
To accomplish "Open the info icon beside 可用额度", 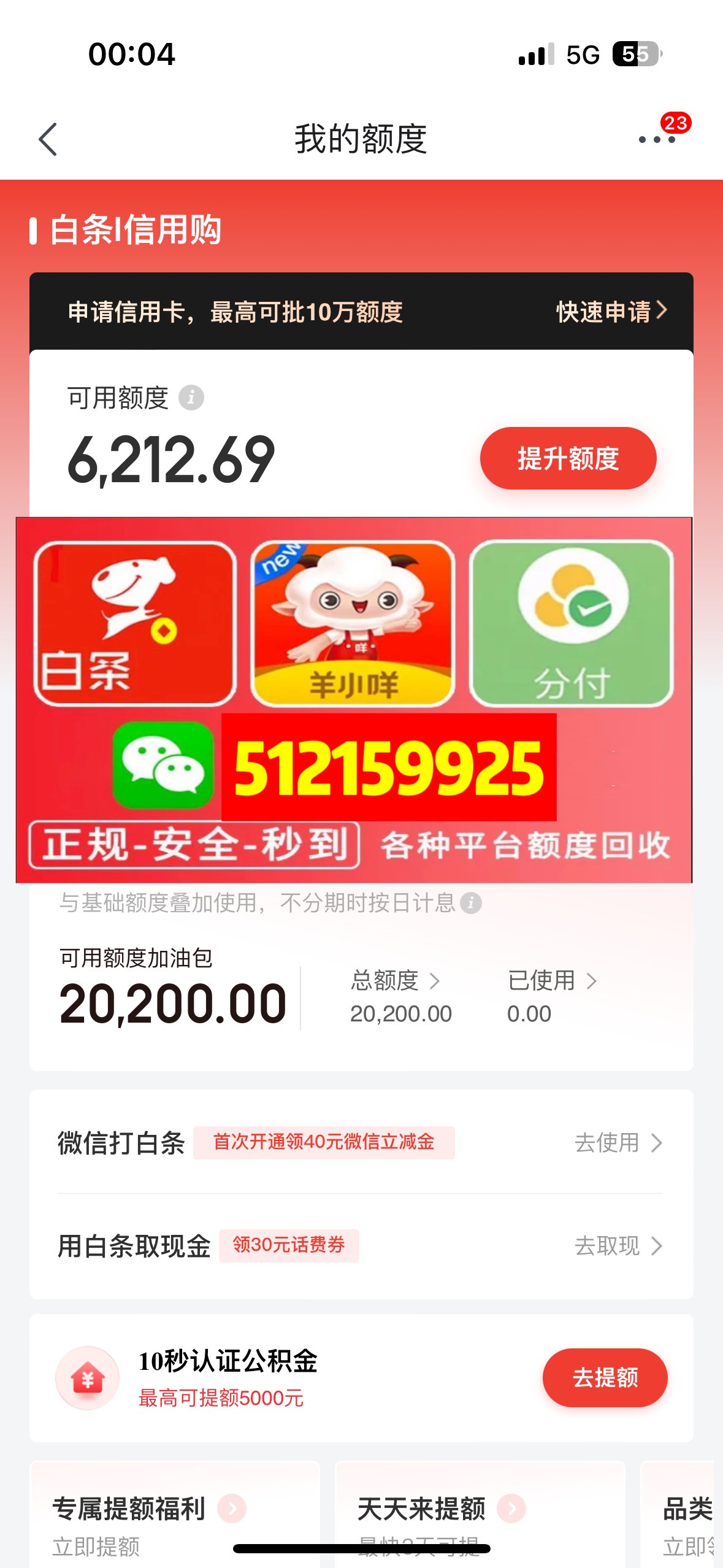I will pyautogui.click(x=191, y=398).
